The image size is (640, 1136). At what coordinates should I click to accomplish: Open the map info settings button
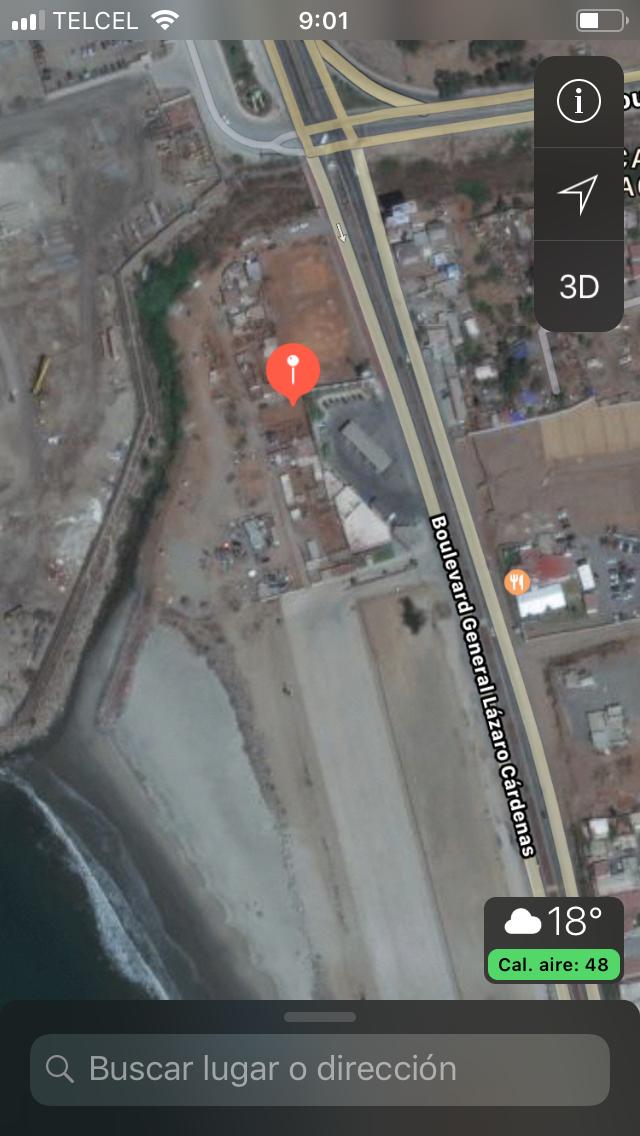tap(578, 101)
